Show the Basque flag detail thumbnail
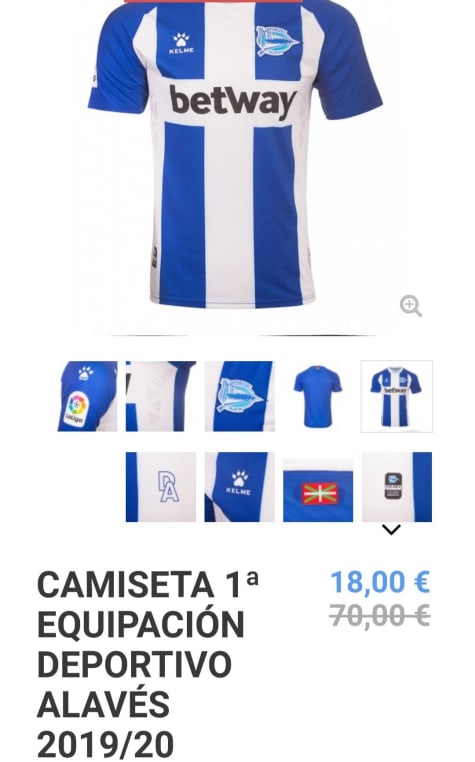This screenshot has width=475, height=762. click(318, 490)
